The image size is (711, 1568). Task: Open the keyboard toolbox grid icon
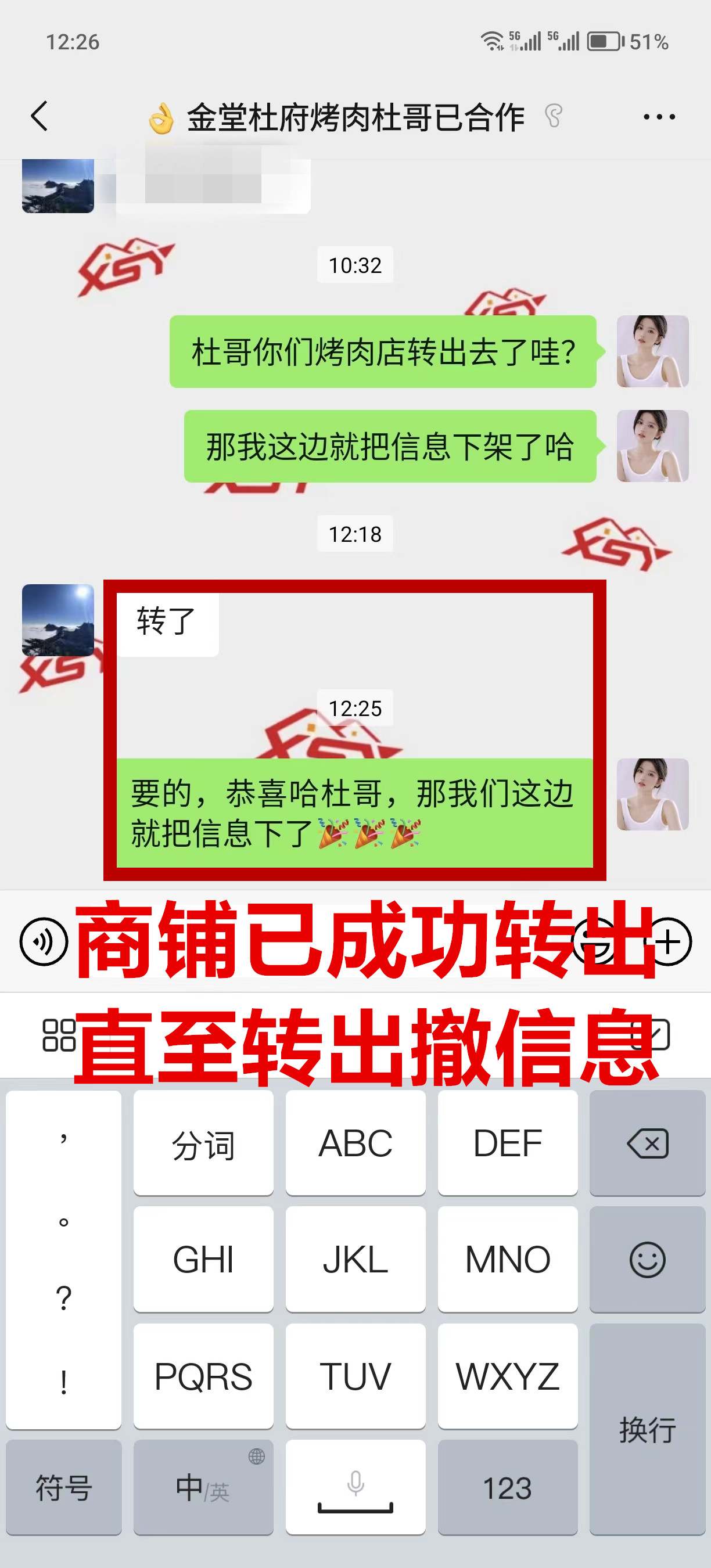[59, 1035]
